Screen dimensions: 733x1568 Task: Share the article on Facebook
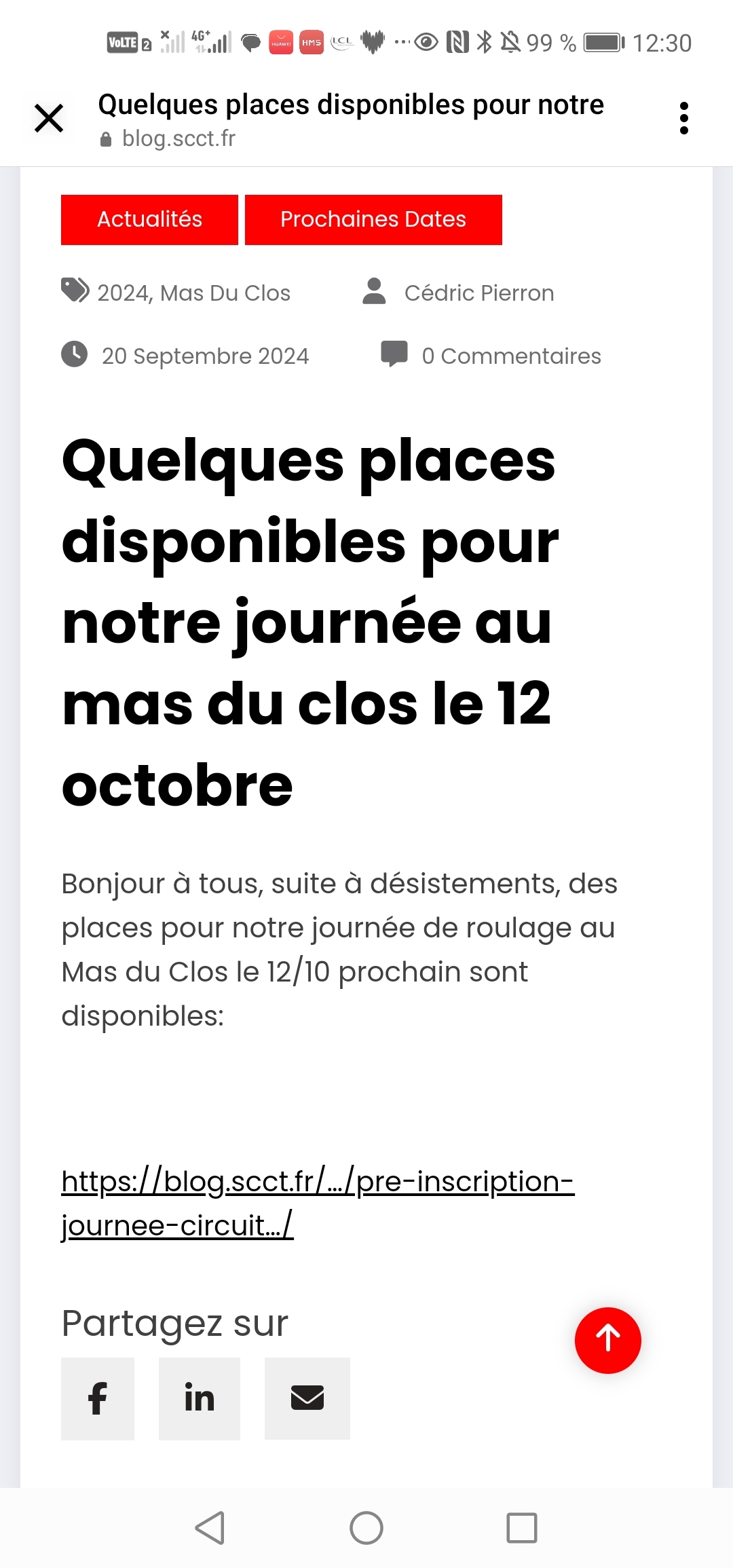click(x=98, y=1398)
